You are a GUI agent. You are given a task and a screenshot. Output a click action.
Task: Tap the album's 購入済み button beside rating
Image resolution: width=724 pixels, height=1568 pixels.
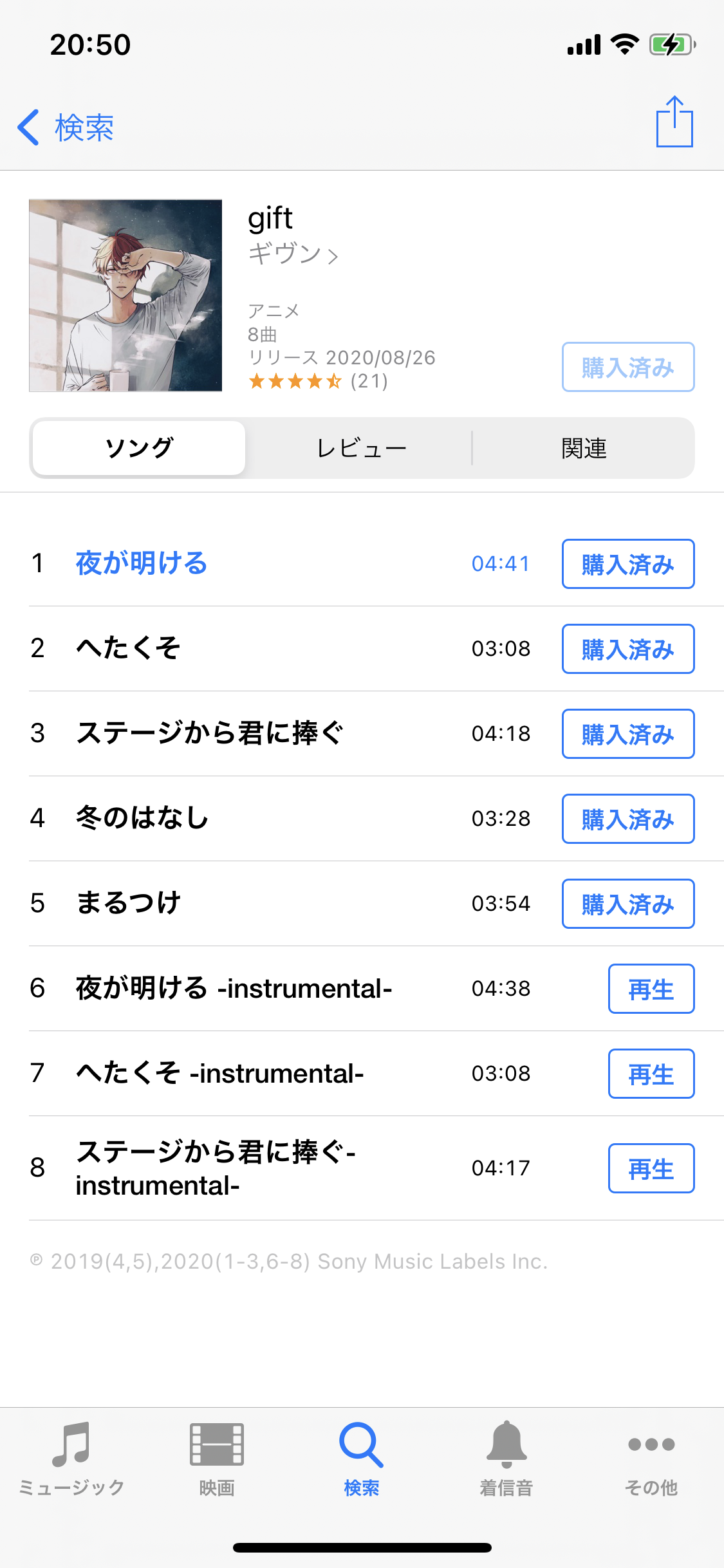click(x=627, y=367)
